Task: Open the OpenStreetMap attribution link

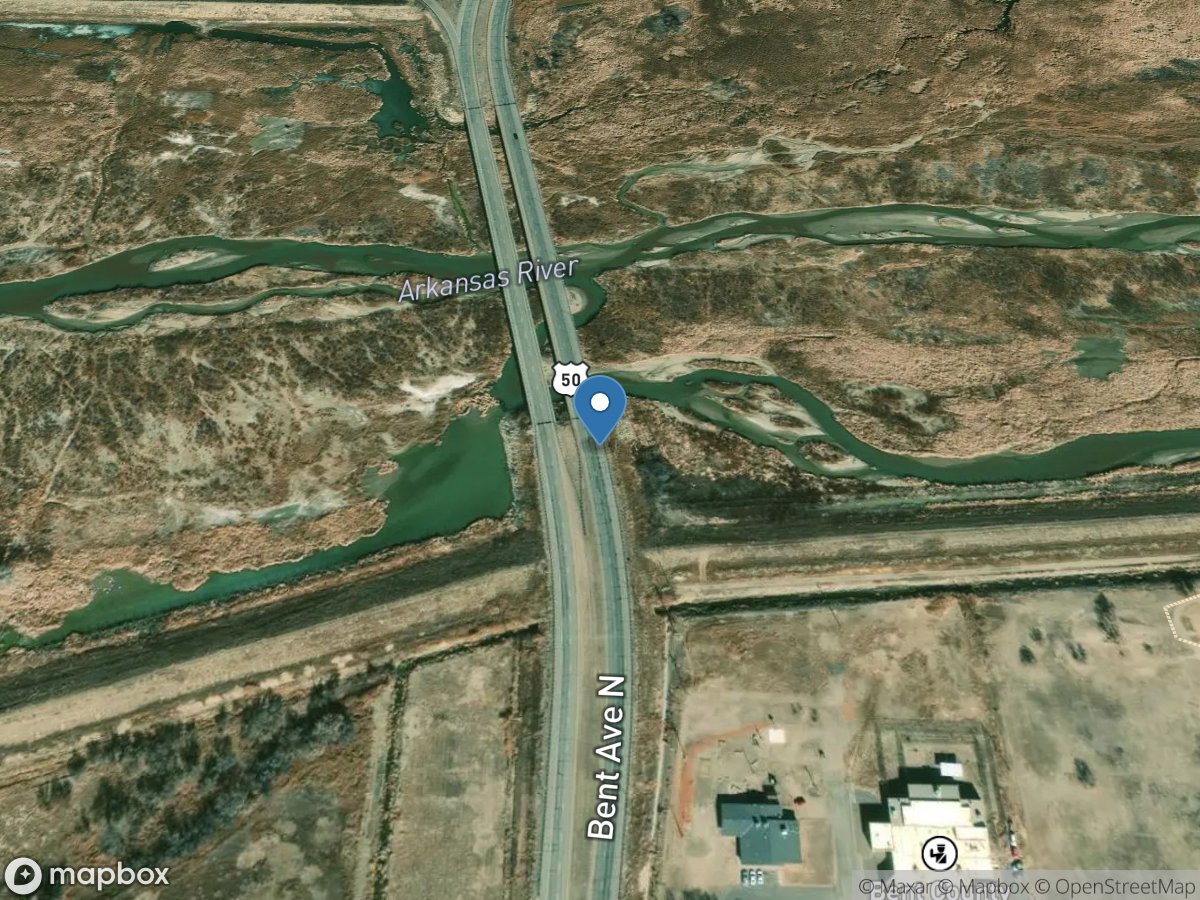Action: 1116,886
